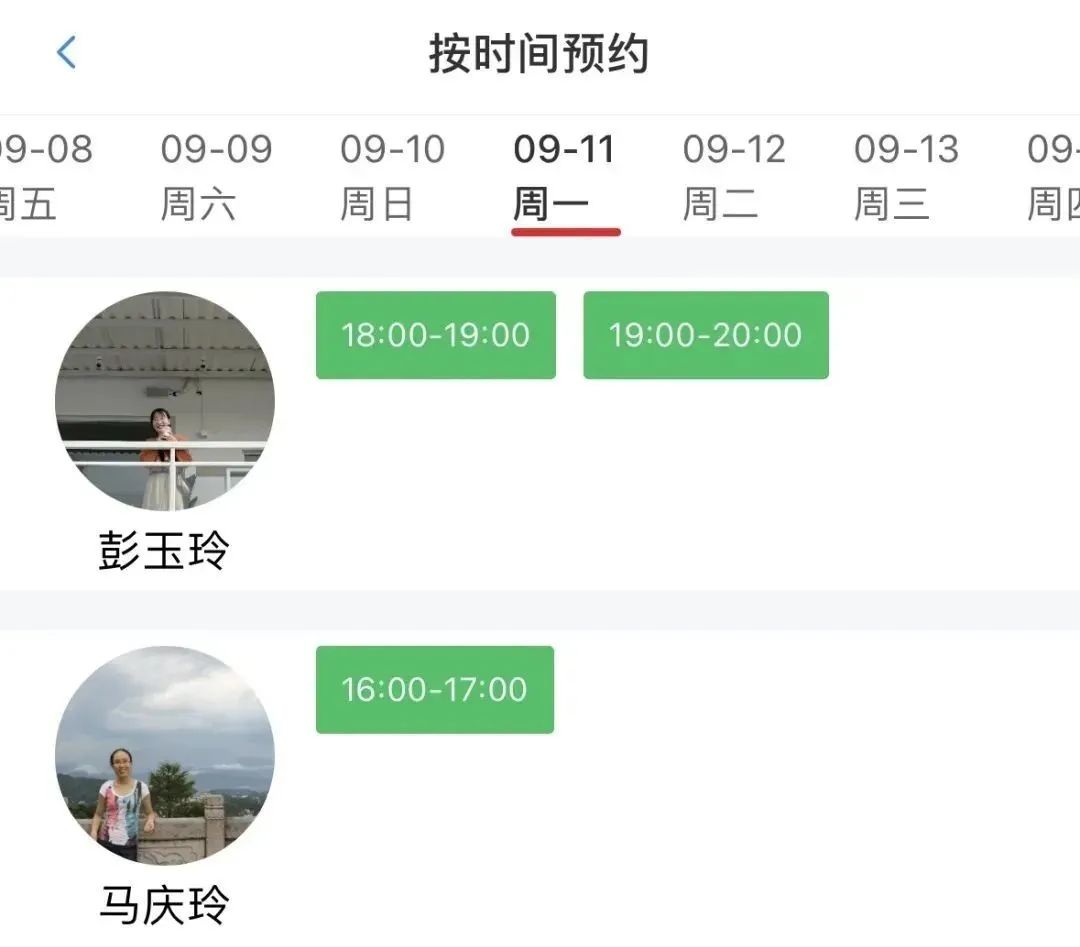Switch to the 09-12 周二 date
This screenshot has width=1080, height=947.
tap(734, 176)
